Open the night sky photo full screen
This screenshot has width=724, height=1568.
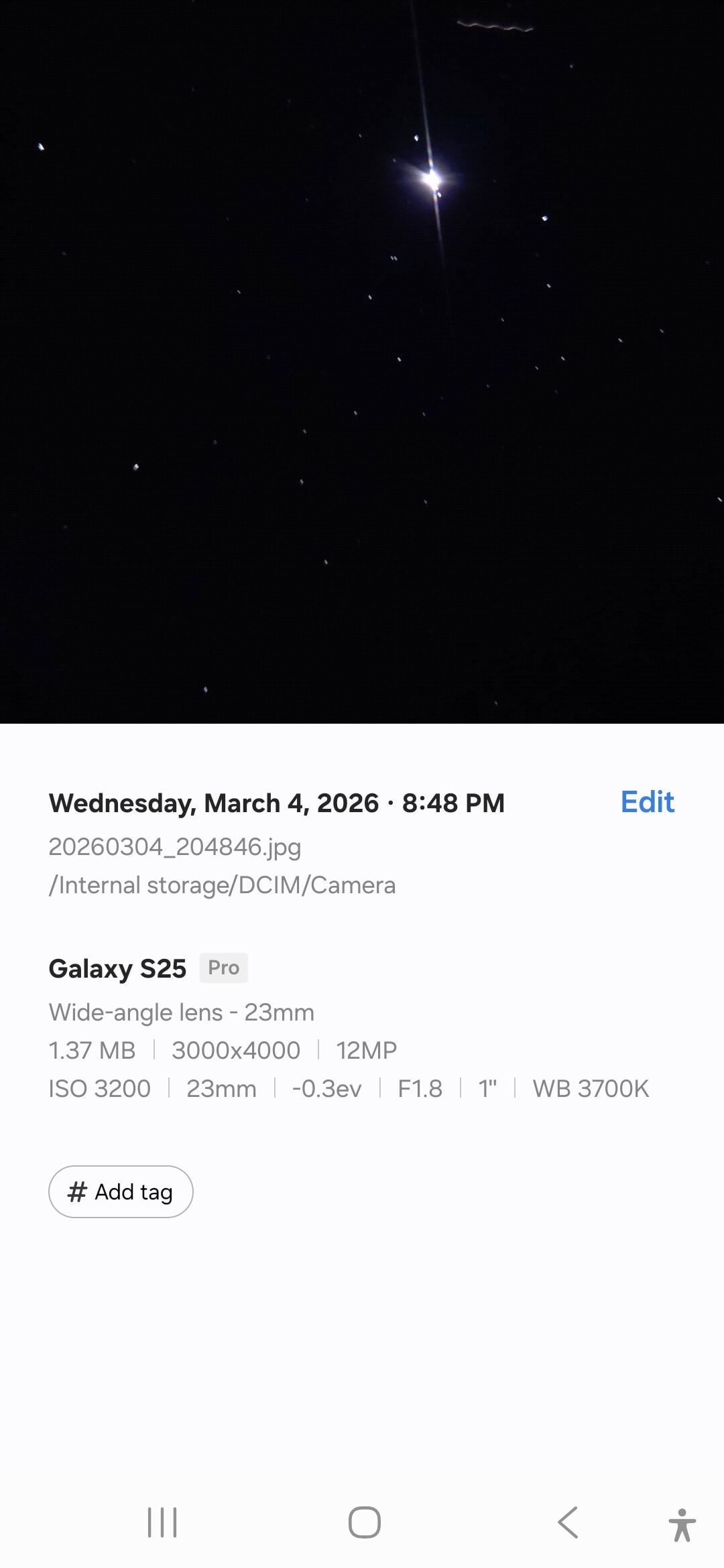coord(362,362)
